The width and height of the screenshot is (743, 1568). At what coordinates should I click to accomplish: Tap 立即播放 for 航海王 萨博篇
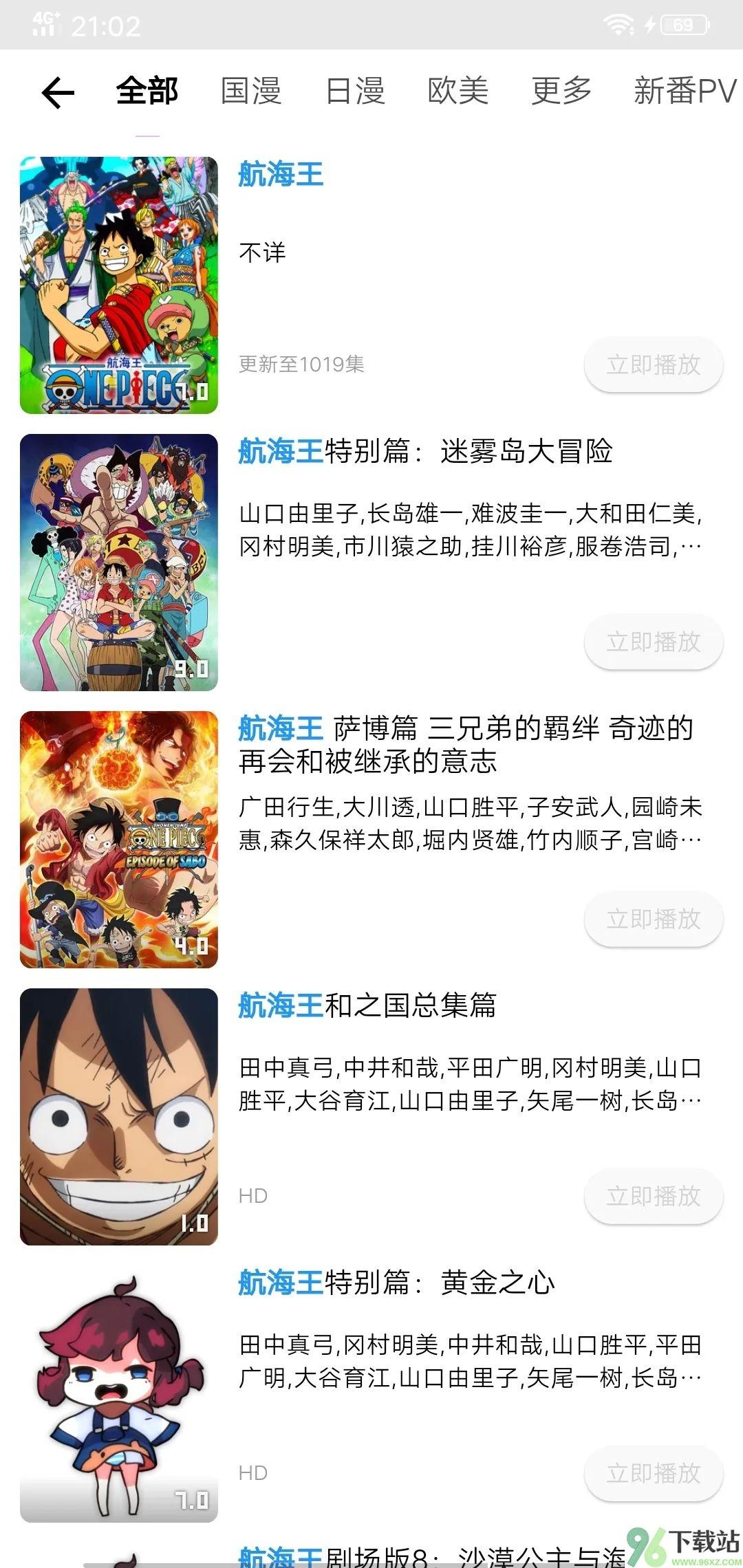(653, 919)
